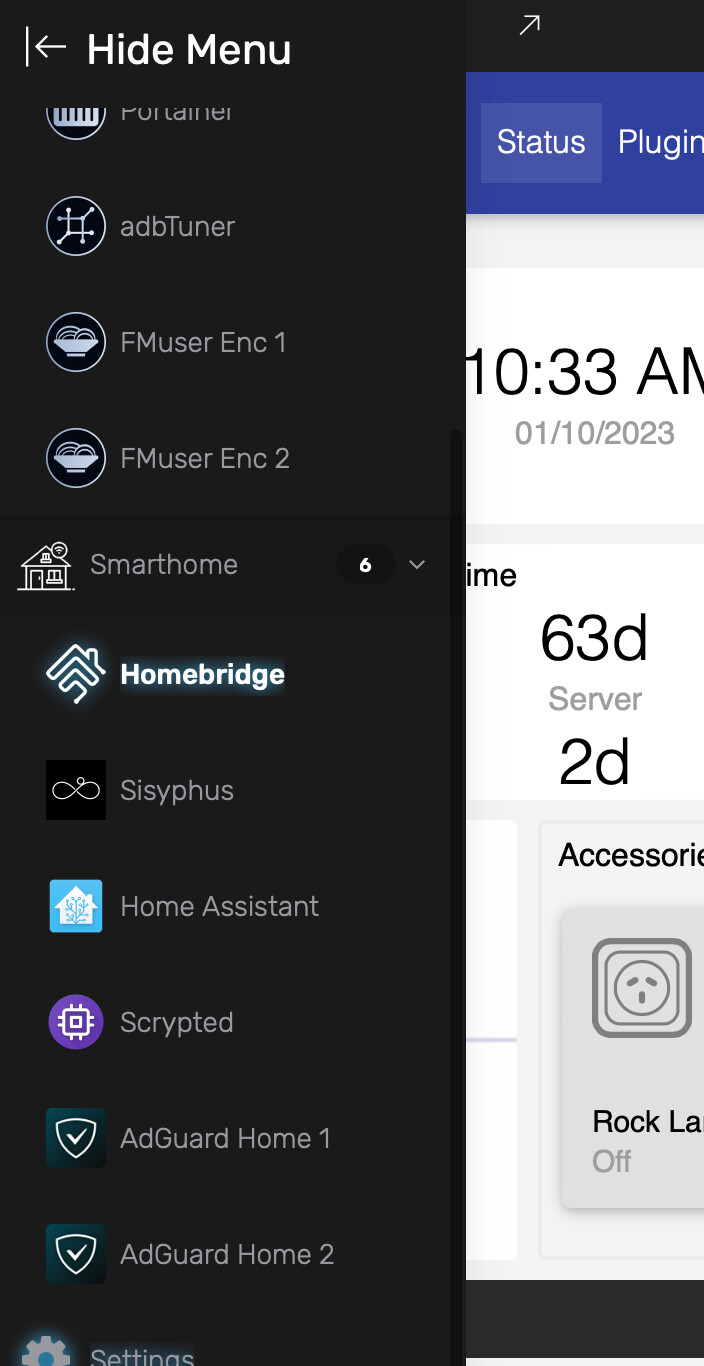
Task: Open FMuser Enc 1
Action: 203,343
